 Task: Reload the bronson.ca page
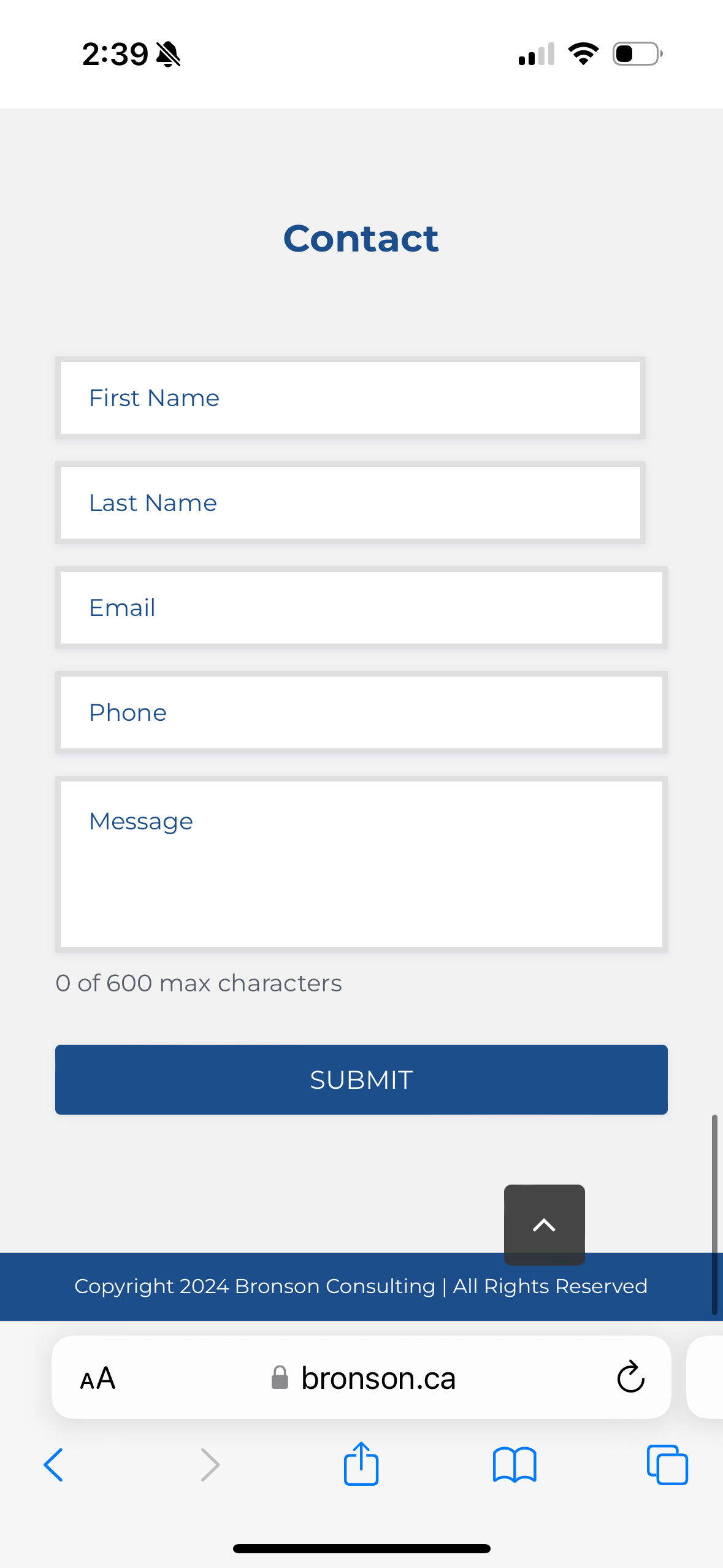click(x=630, y=1377)
